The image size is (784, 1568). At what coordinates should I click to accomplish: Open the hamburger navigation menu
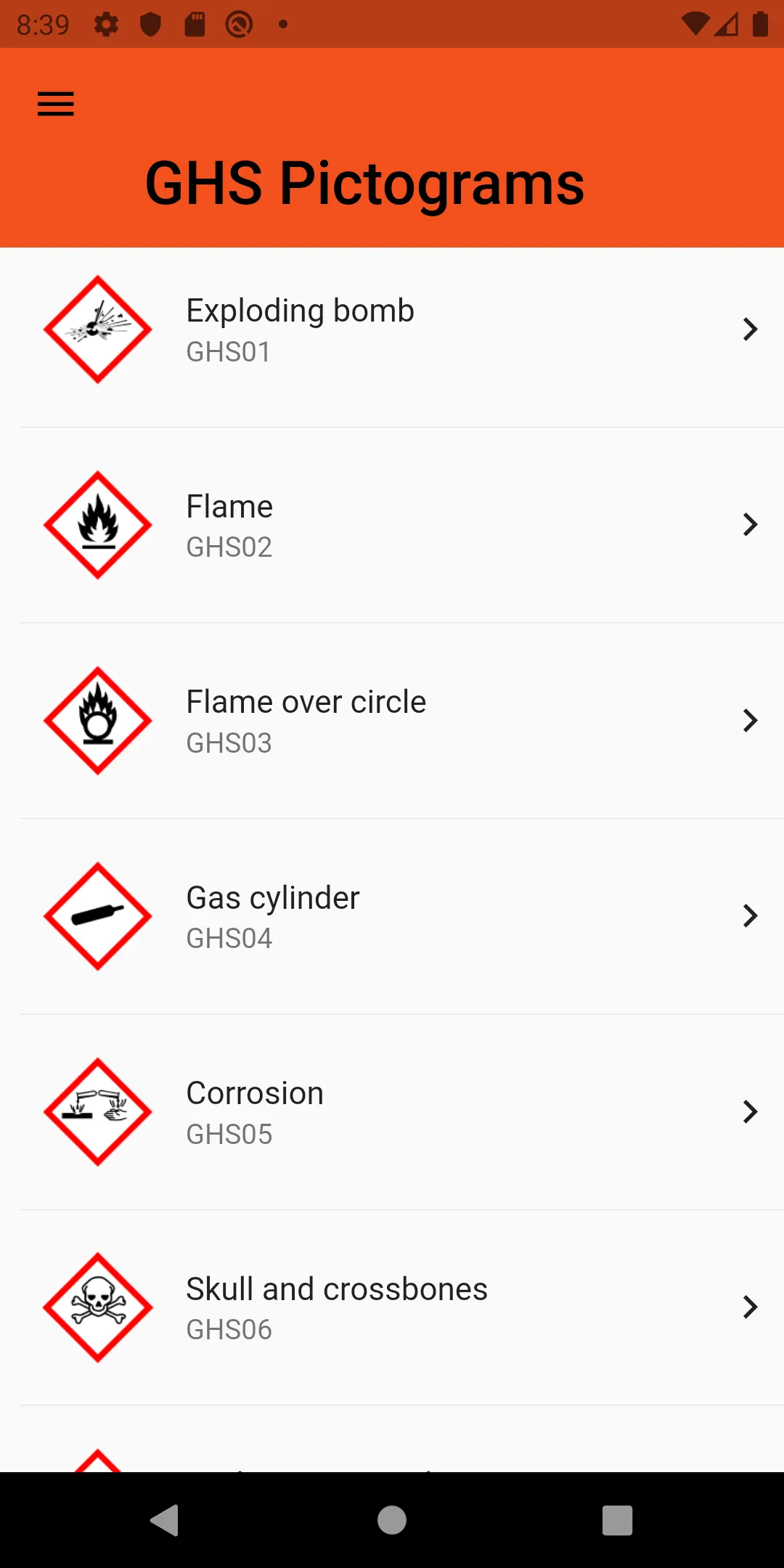click(56, 105)
